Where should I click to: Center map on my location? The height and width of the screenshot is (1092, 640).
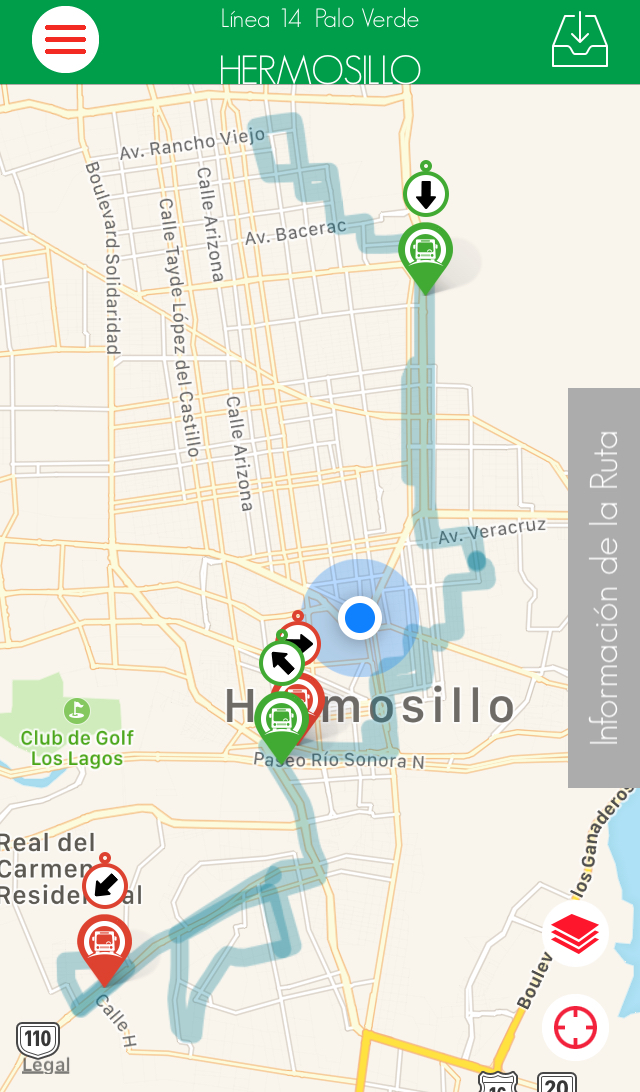(x=575, y=1027)
